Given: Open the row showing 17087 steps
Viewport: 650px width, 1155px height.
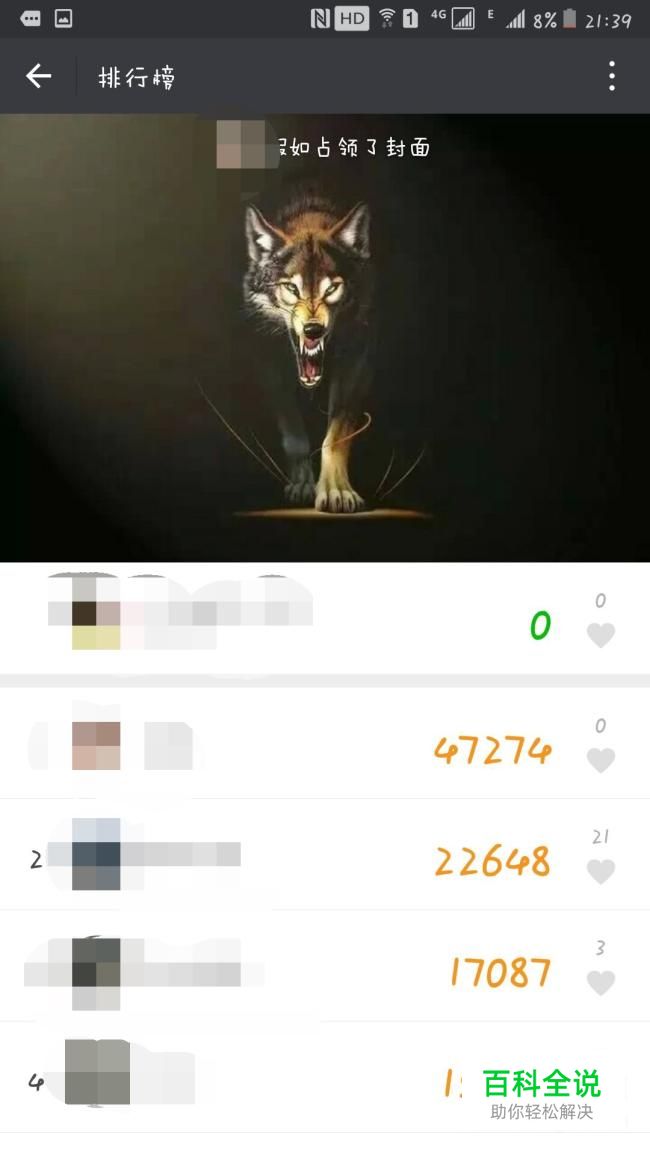Looking at the screenshot, I should coord(325,966).
